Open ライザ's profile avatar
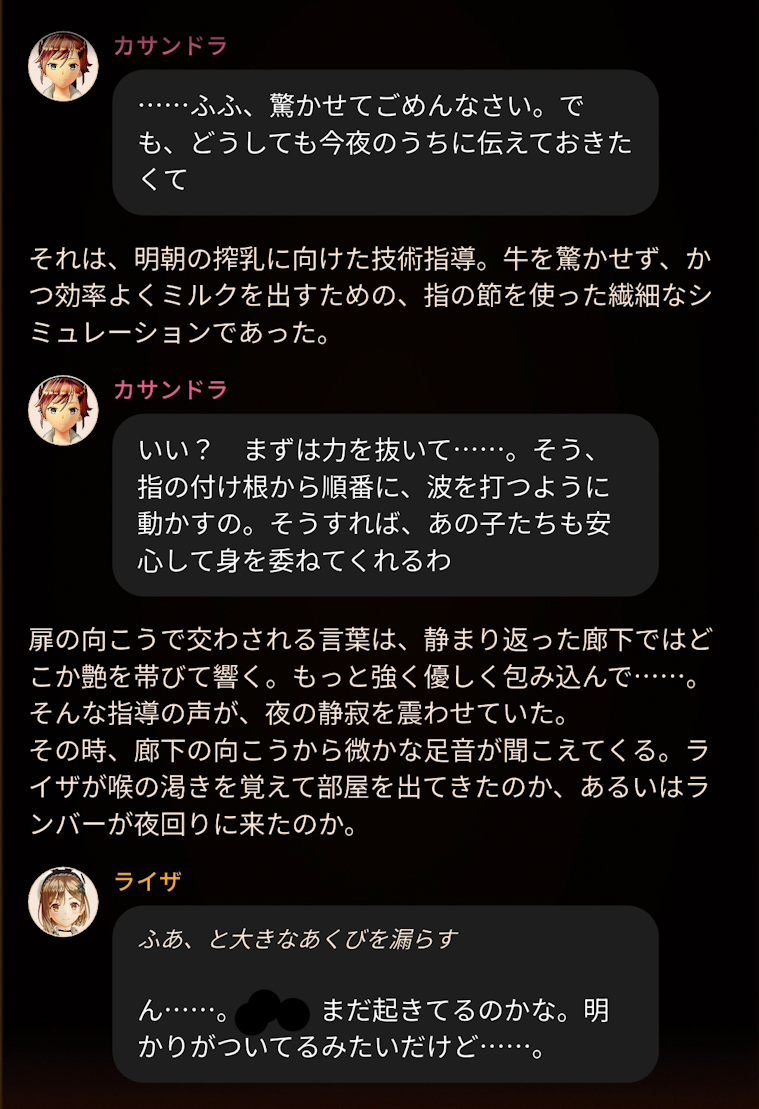The image size is (759, 1109). pos(63,902)
